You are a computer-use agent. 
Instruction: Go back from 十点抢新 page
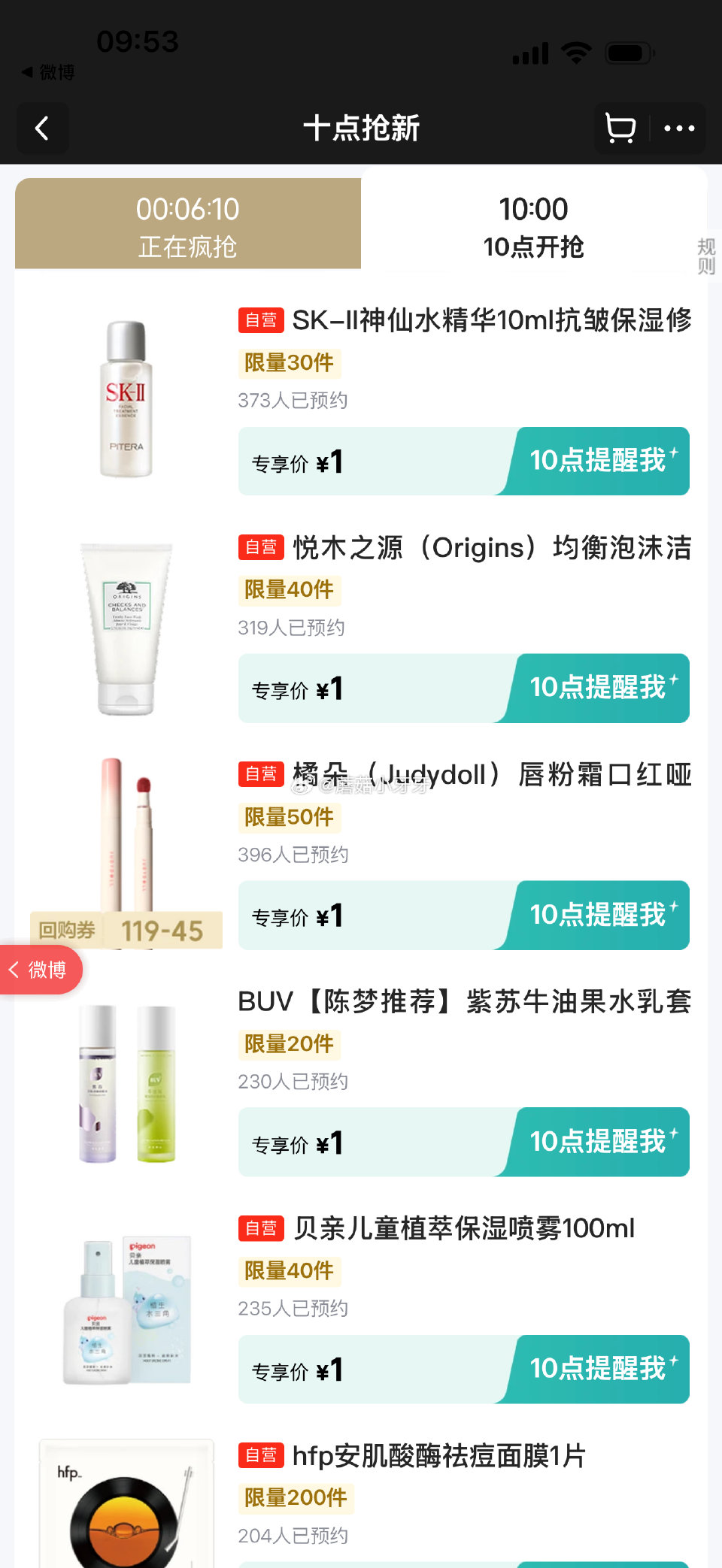click(x=43, y=129)
